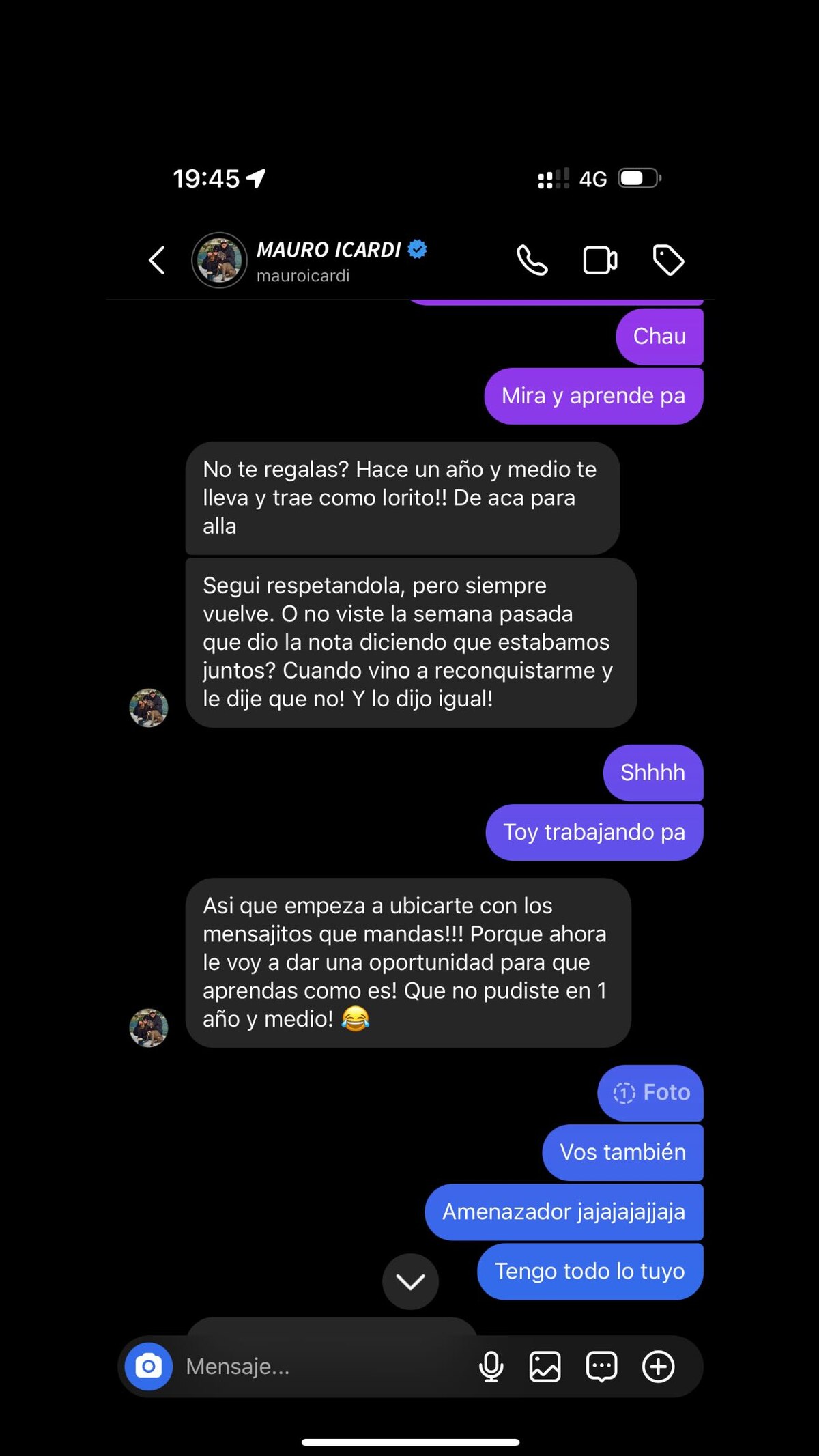Tap the Mensaje text field
This screenshot has height=1456, width=819.
click(x=321, y=1366)
